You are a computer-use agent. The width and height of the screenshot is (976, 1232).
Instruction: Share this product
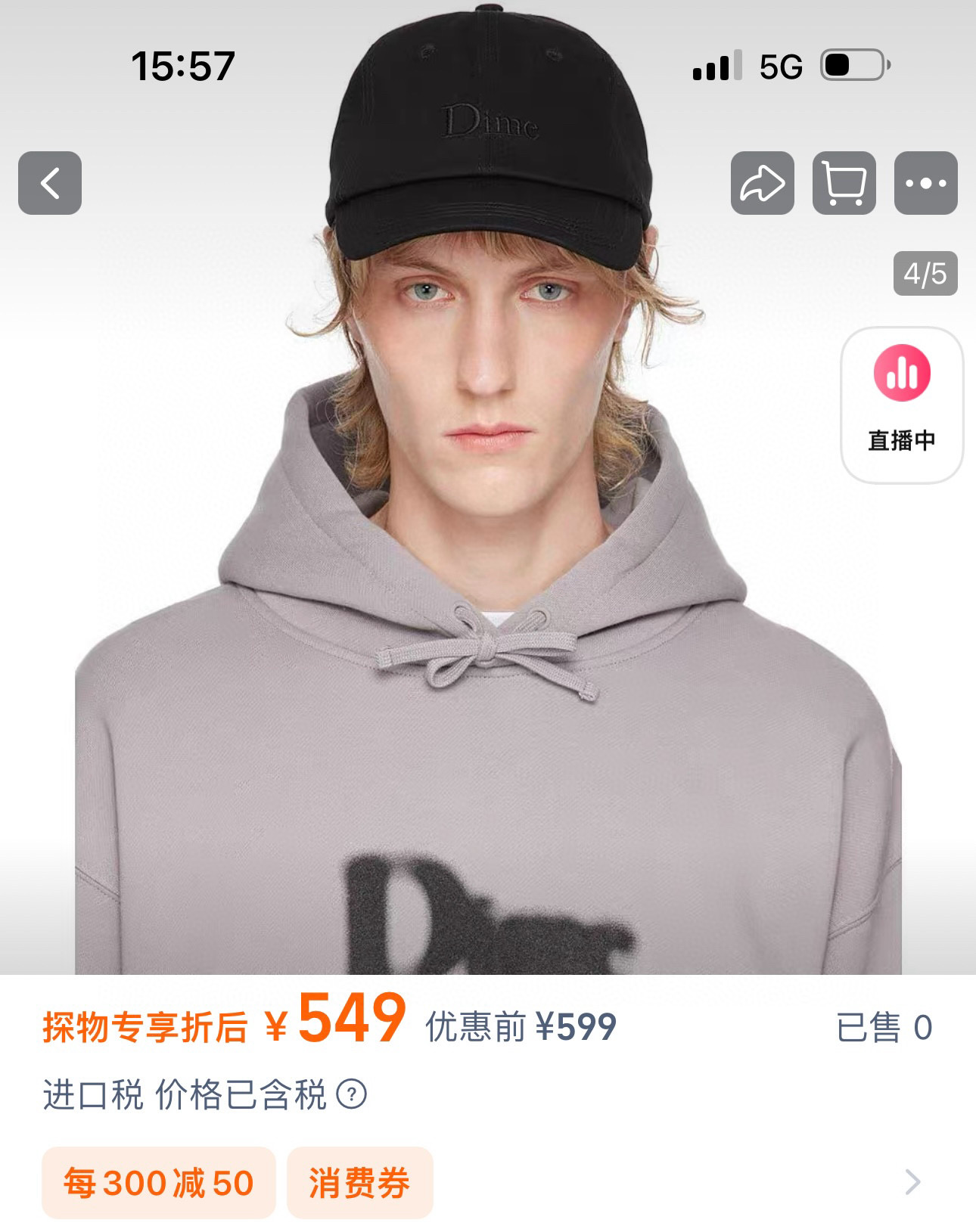762,183
